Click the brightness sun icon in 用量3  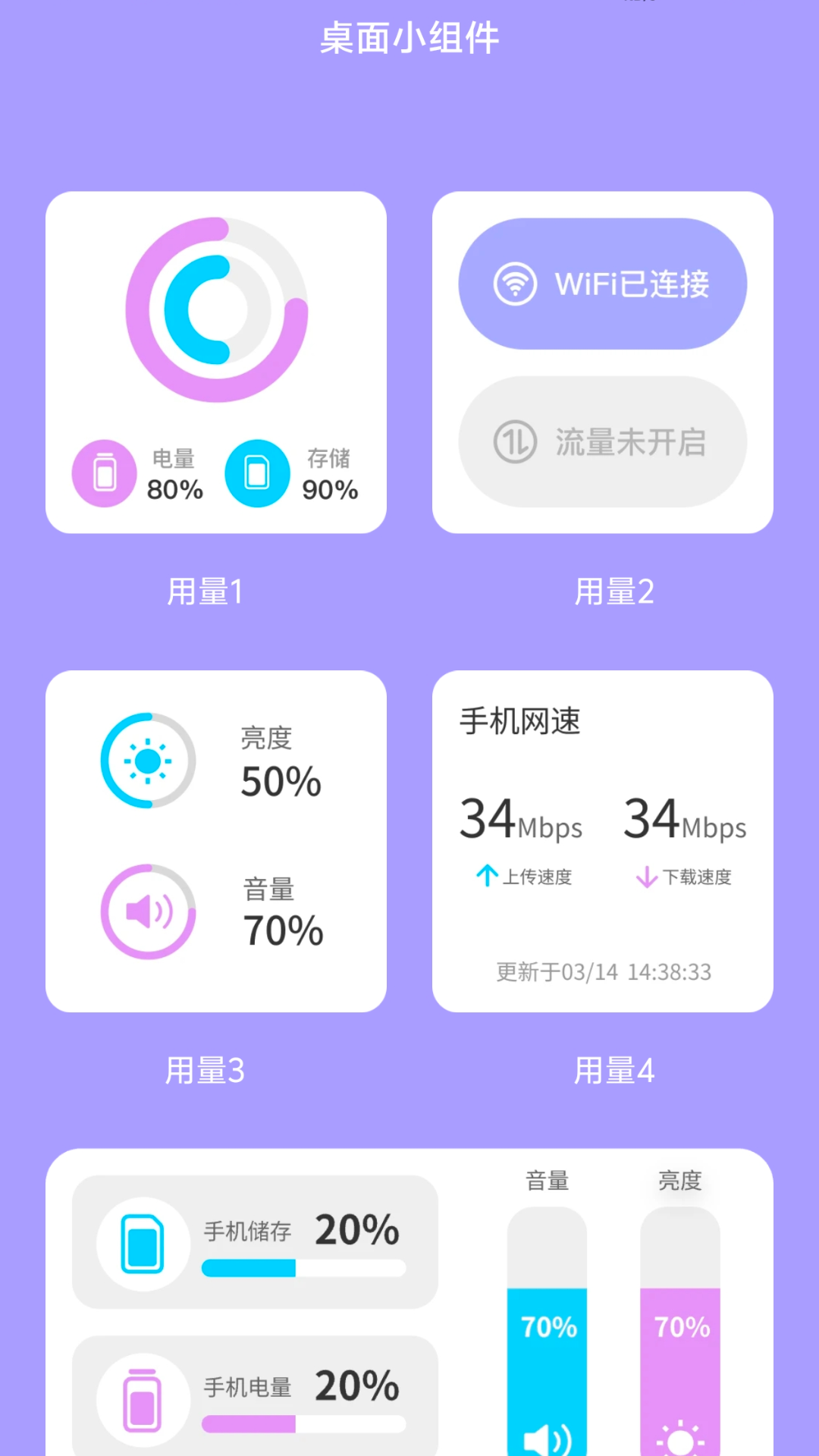tap(147, 762)
